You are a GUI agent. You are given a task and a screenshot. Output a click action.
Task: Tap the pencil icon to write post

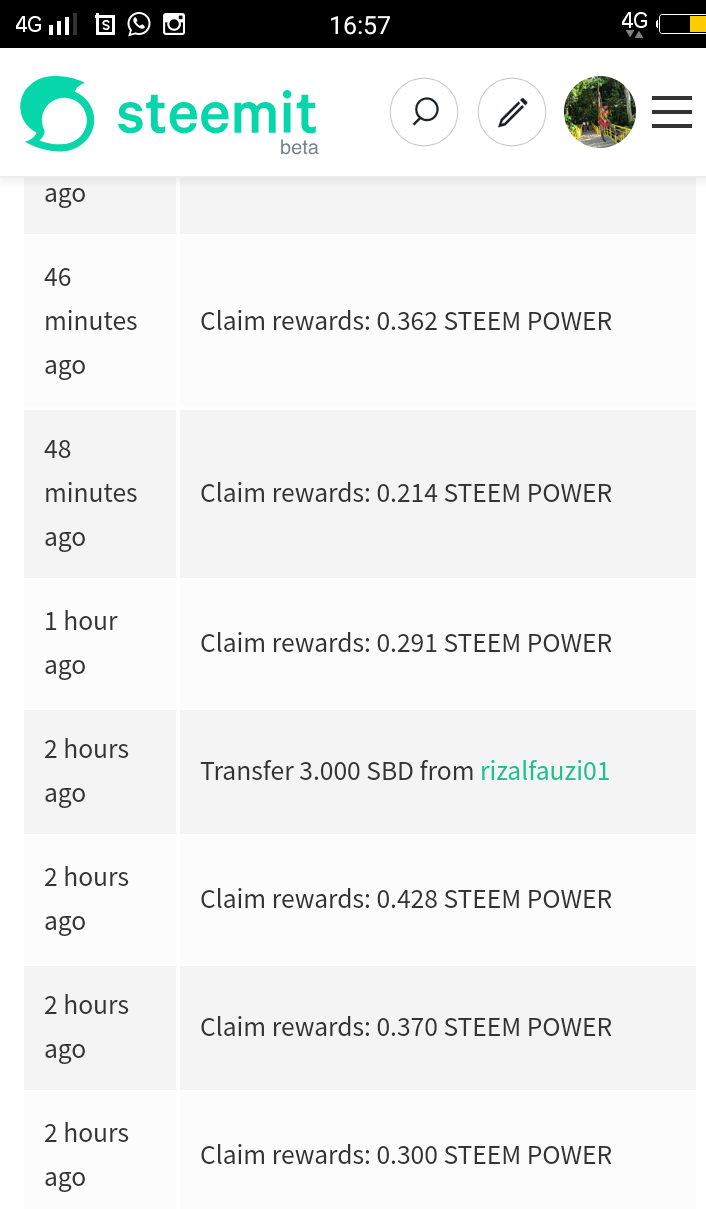tap(512, 112)
